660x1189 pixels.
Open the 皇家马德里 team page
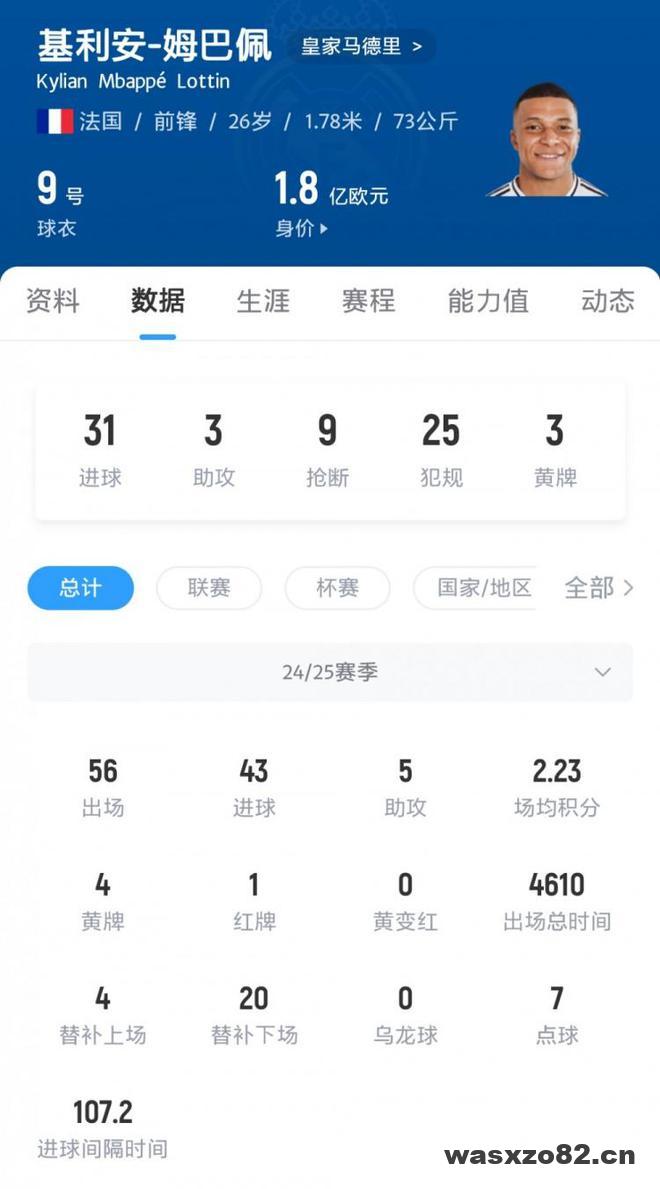(361, 46)
